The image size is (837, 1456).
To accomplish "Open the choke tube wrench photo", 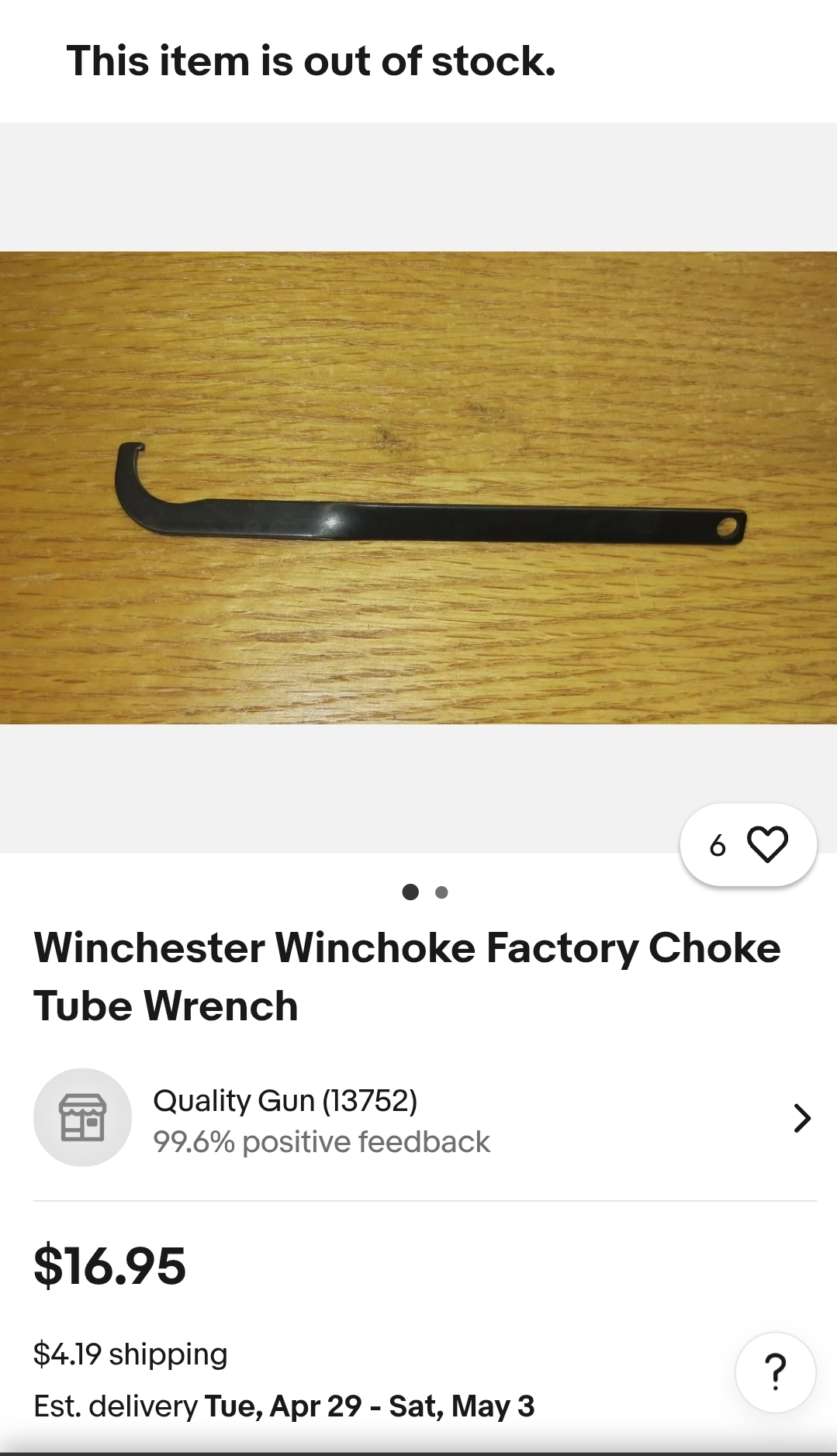I will coord(418,488).
